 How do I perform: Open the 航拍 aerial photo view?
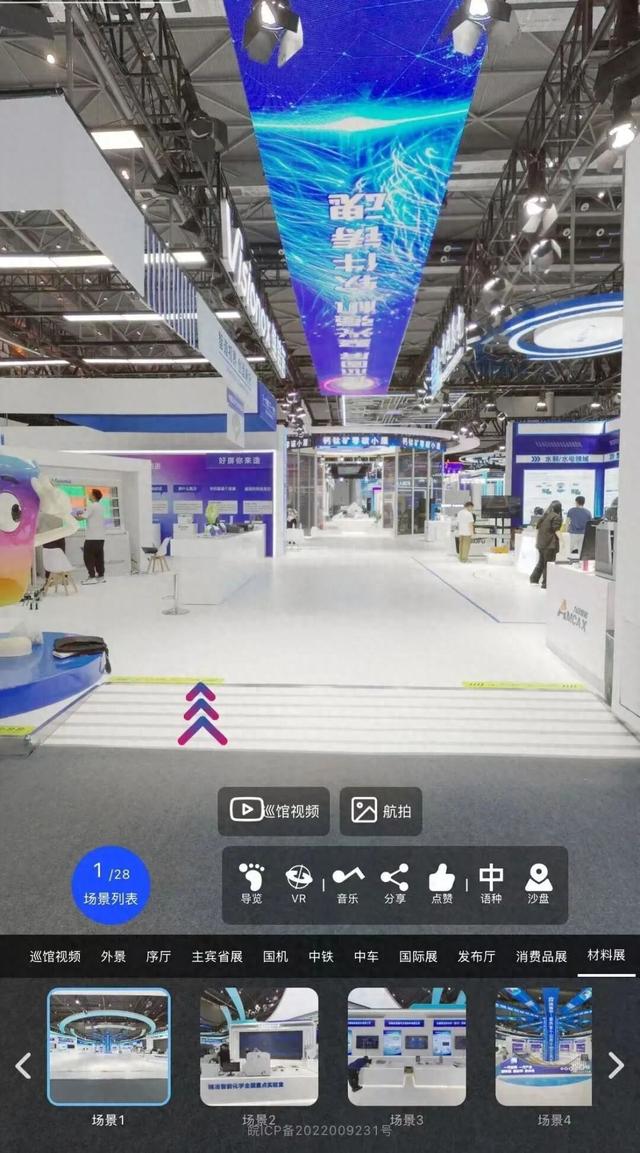(x=380, y=811)
